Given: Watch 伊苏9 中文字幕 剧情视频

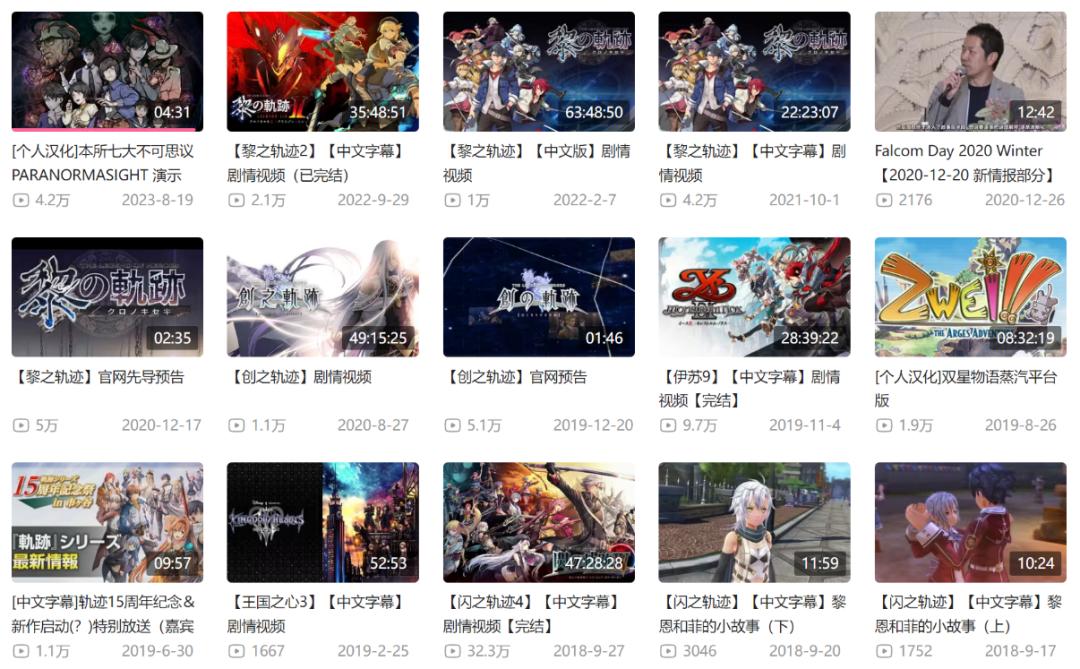Looking at the screenshot, I should tap(754, 297).
